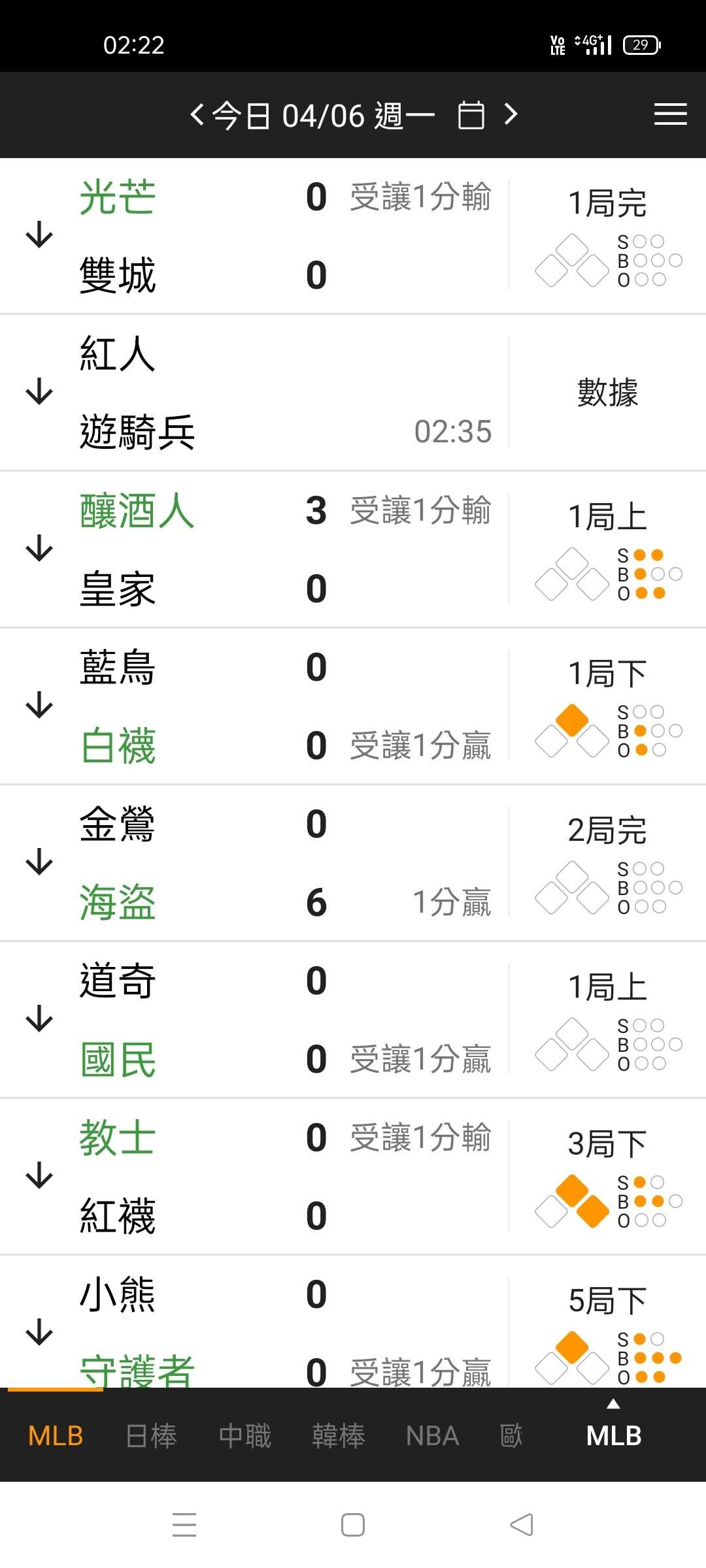Go to the previous day
Image resolution: width=706 pixels, height=1568 pixels.
coord(197,115)
